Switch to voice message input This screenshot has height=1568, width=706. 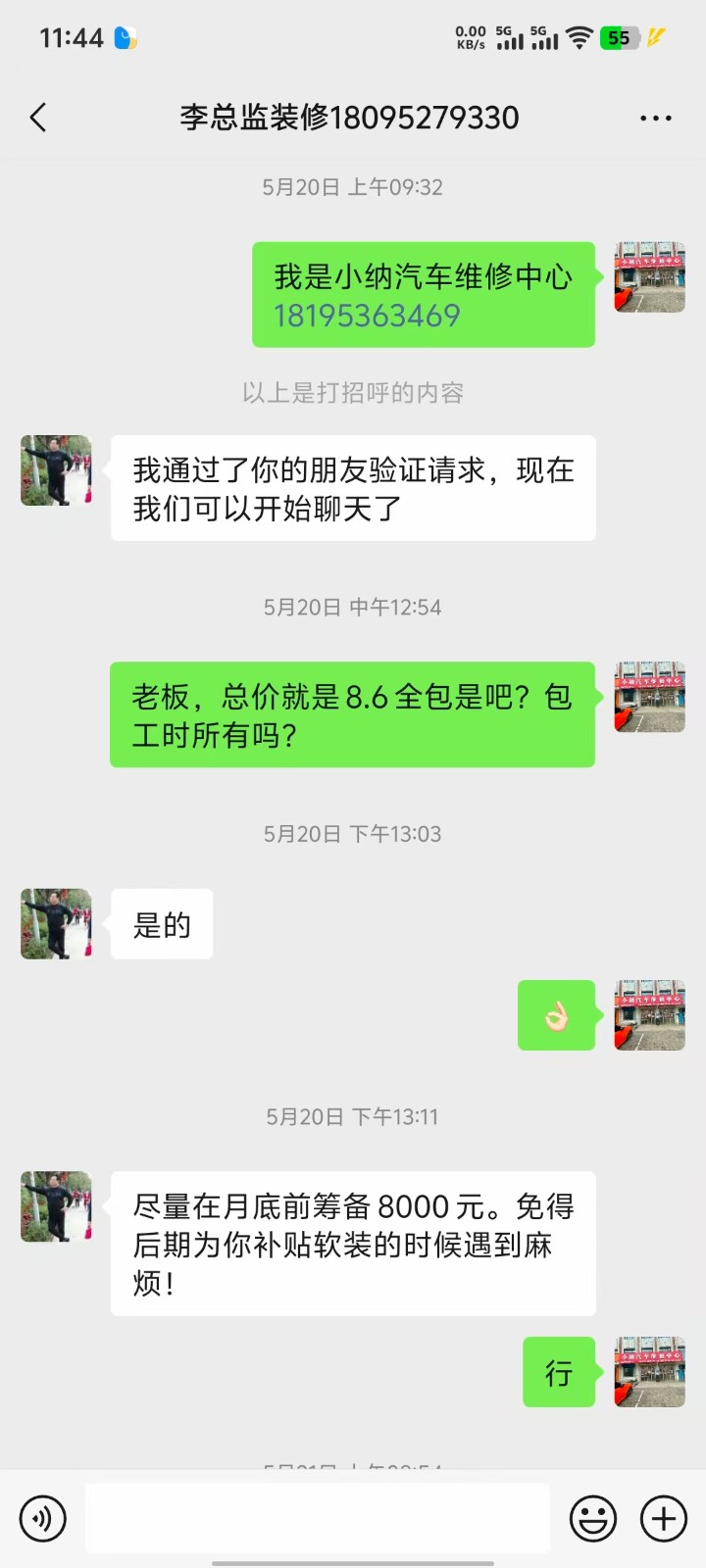pos(43,1518)
